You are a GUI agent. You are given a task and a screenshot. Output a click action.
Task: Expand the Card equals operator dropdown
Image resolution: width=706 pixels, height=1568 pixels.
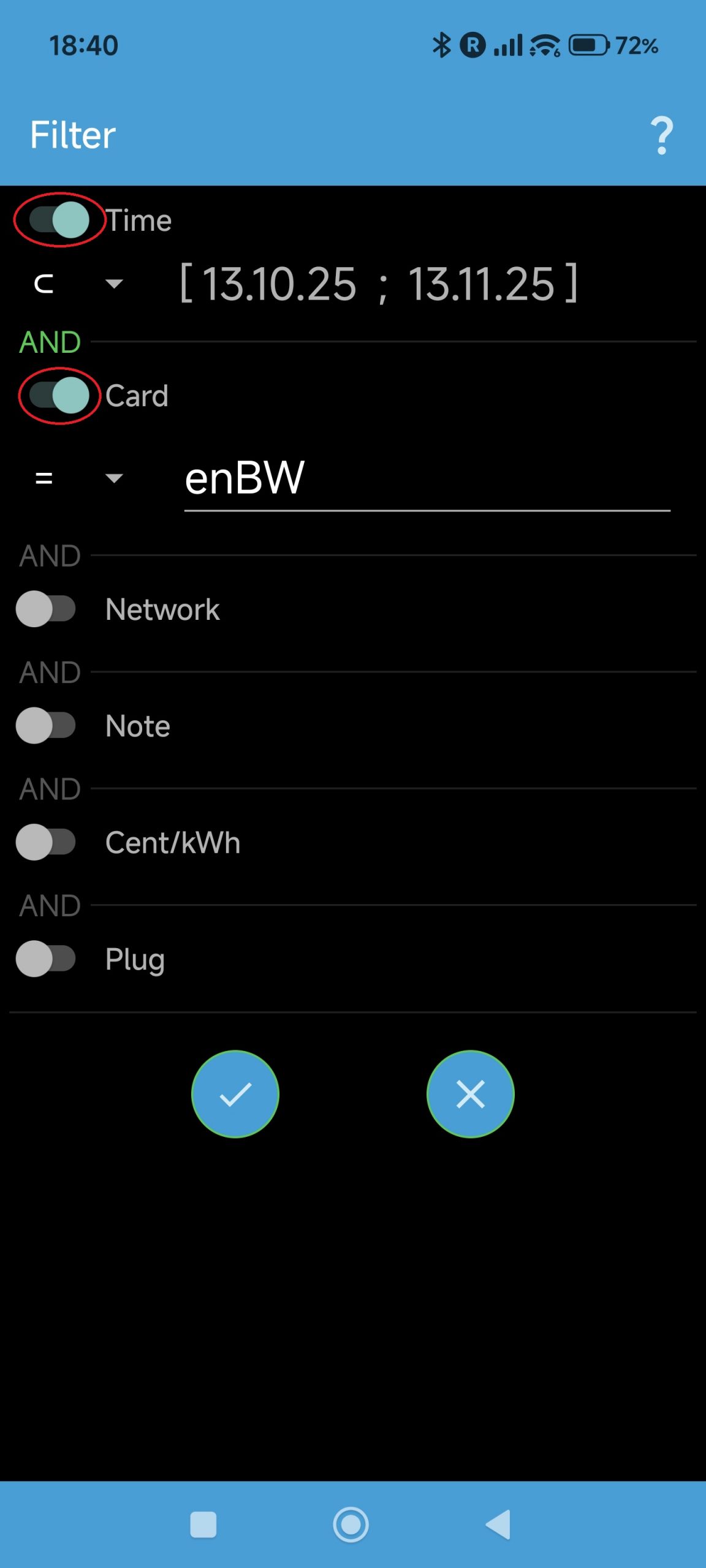[78, 478]
